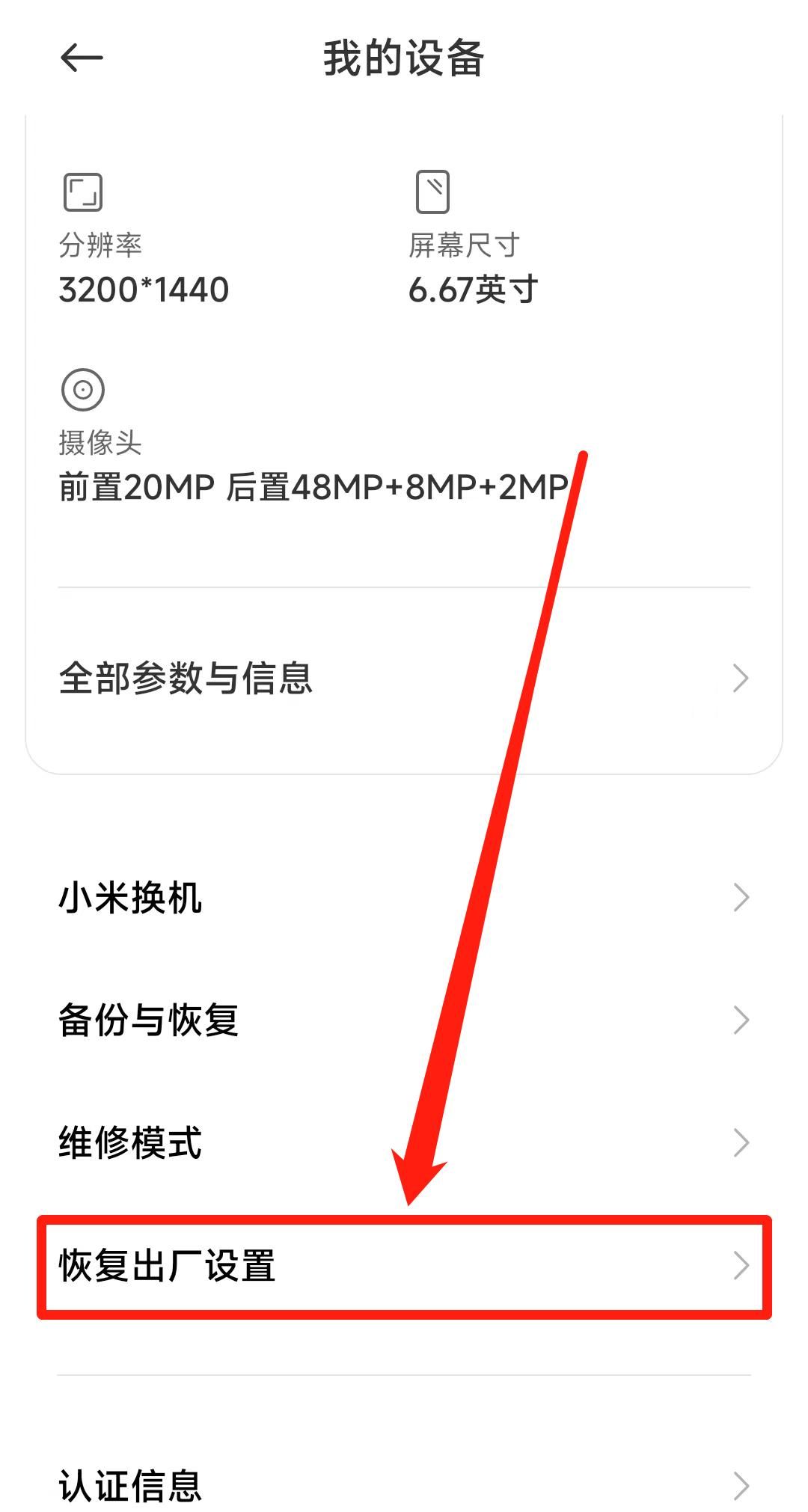The image size is (808, 1512).
Task: View 认证信息
Action: point(404,1485)
